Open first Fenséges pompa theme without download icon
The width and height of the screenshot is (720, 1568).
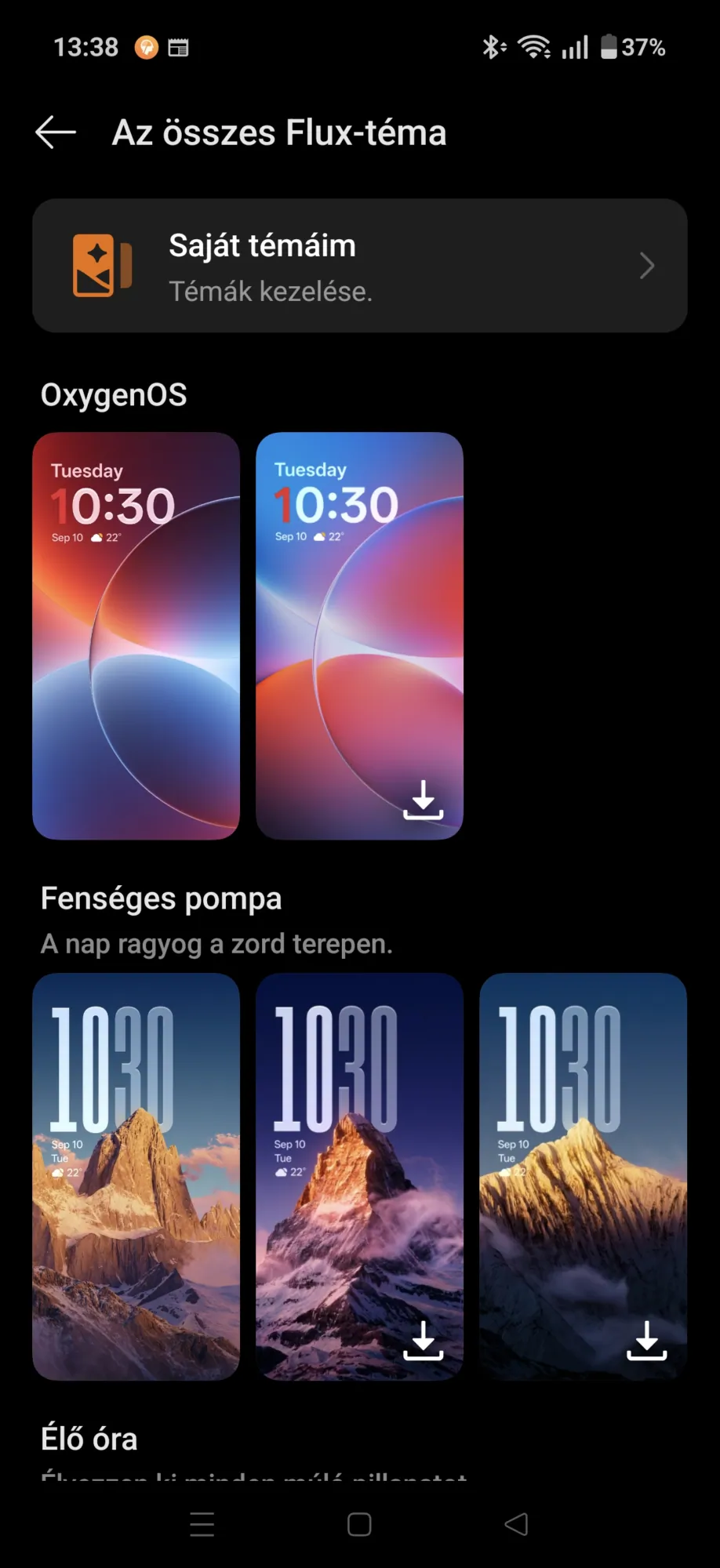[136, 1177]
